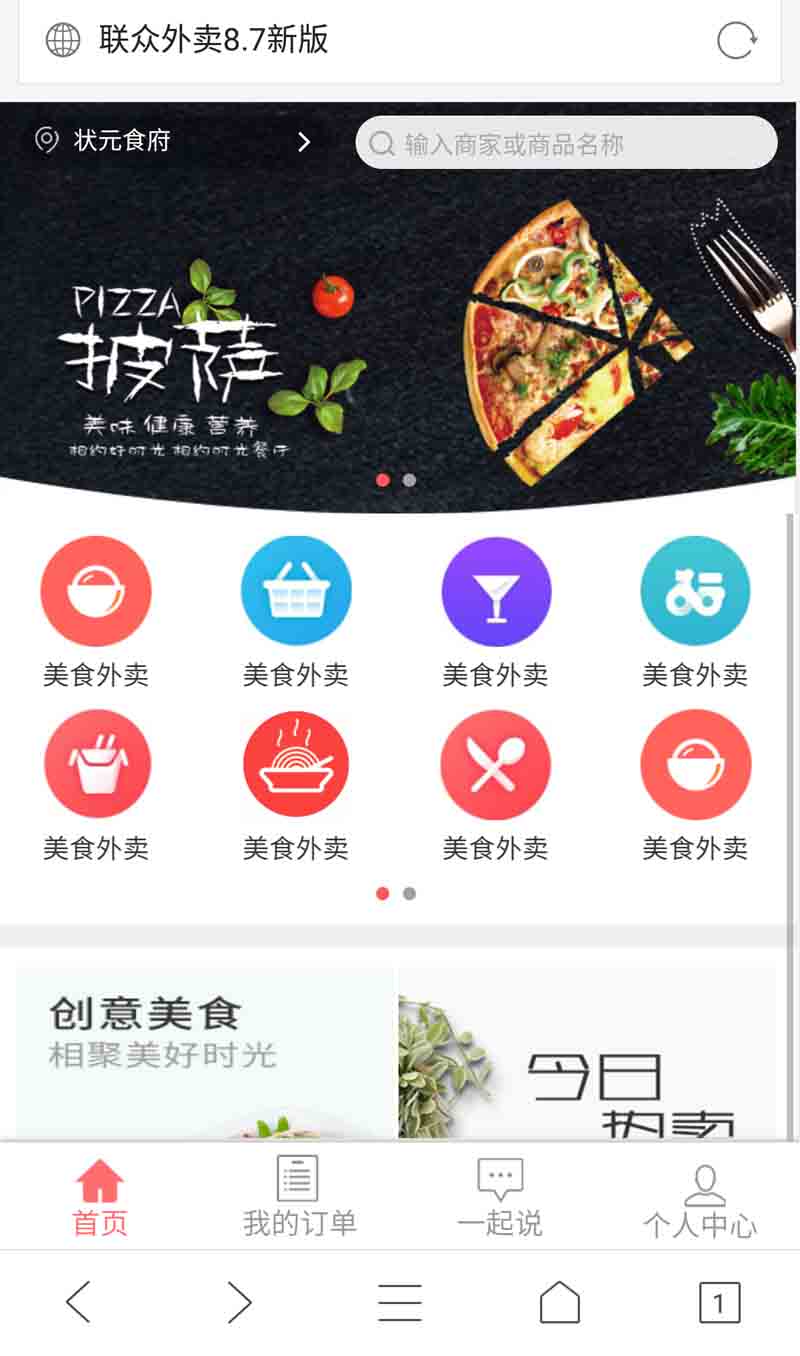Open the browser hamburger menu
Screen dimensions: 800x1356
click(400, 1302)
